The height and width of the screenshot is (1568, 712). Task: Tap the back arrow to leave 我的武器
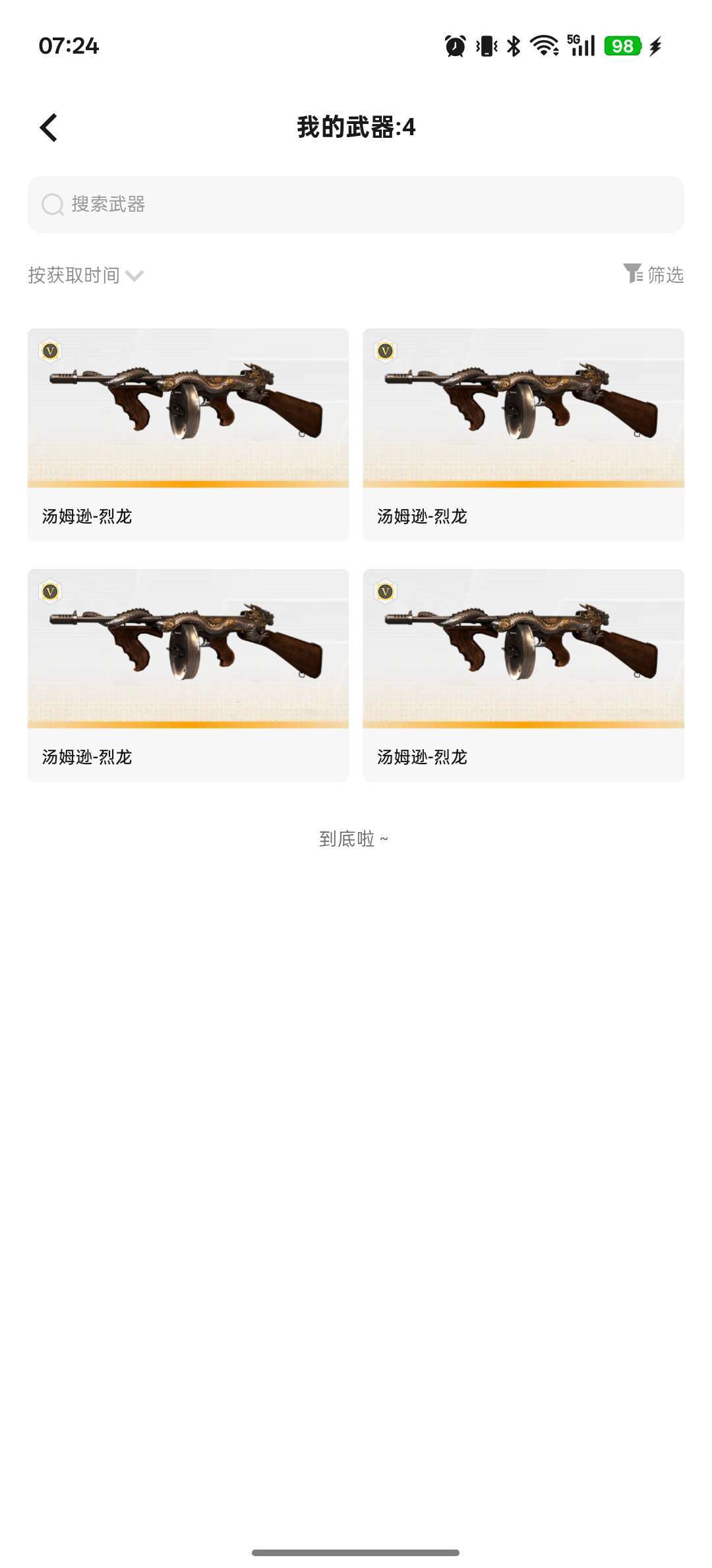[48, 127]
